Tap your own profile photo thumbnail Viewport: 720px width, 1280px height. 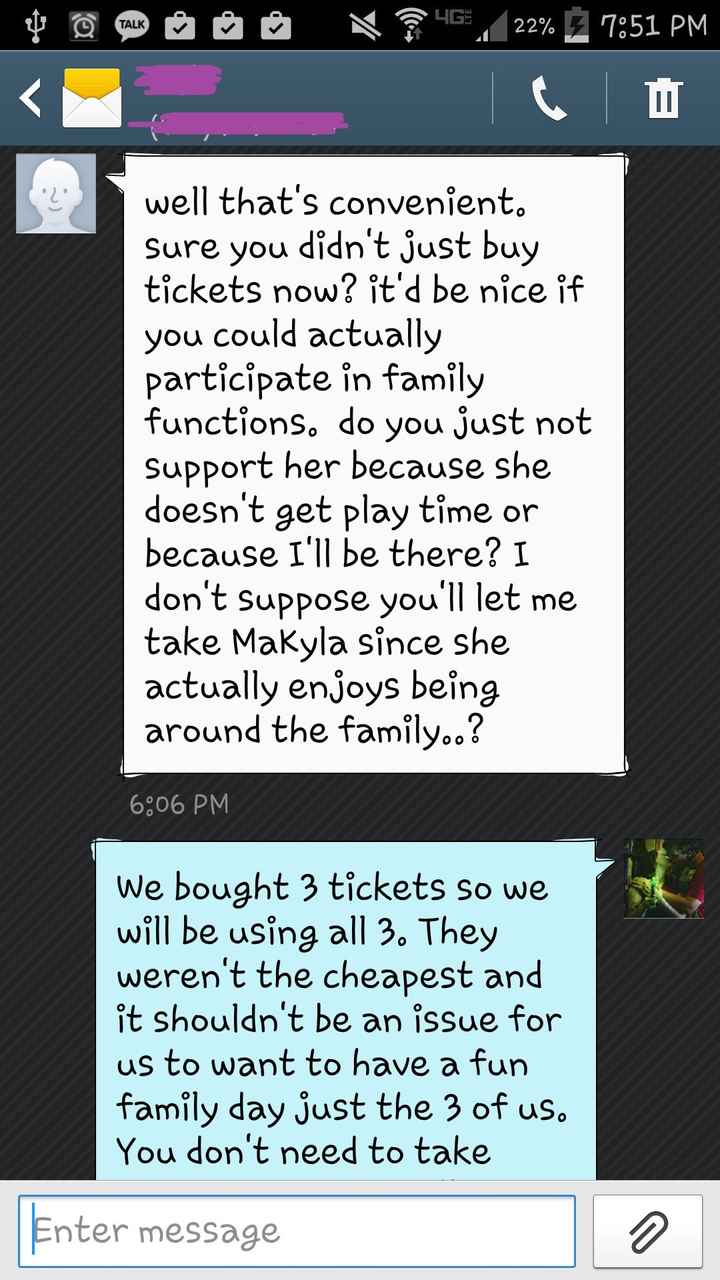tap(664, 878)
